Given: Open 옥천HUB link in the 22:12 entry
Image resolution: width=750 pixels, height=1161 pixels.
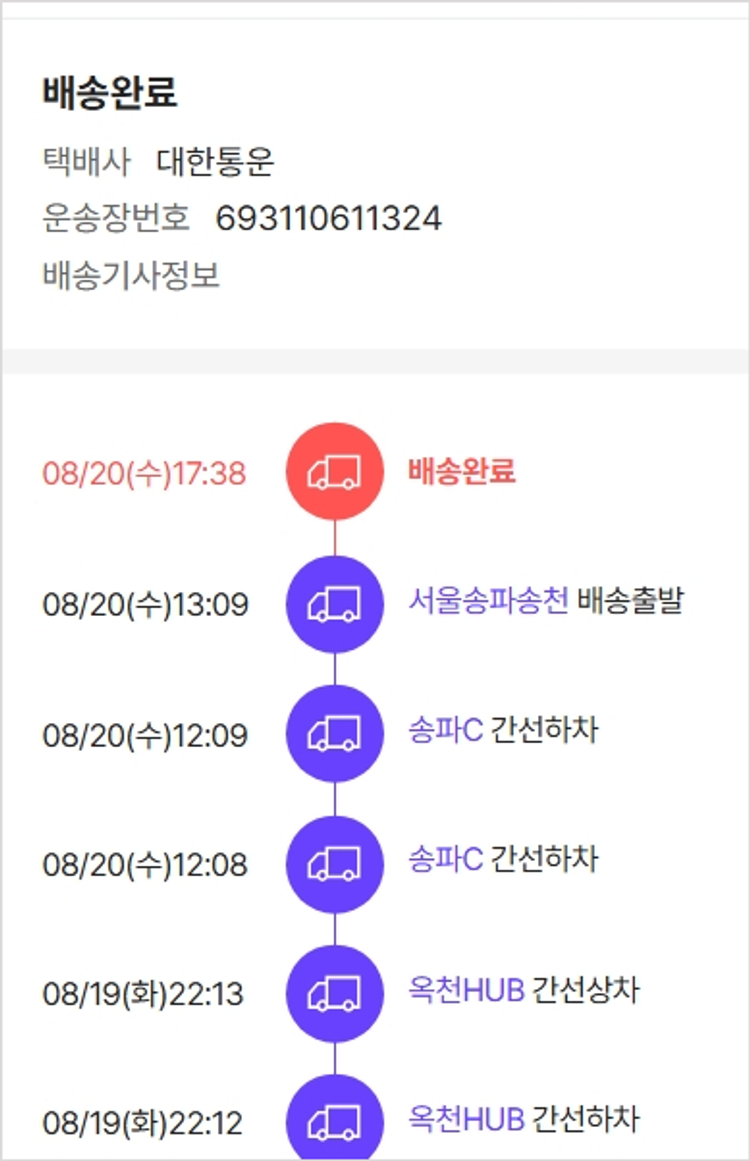Looking at the screenshot, I should pos(467,1117).
